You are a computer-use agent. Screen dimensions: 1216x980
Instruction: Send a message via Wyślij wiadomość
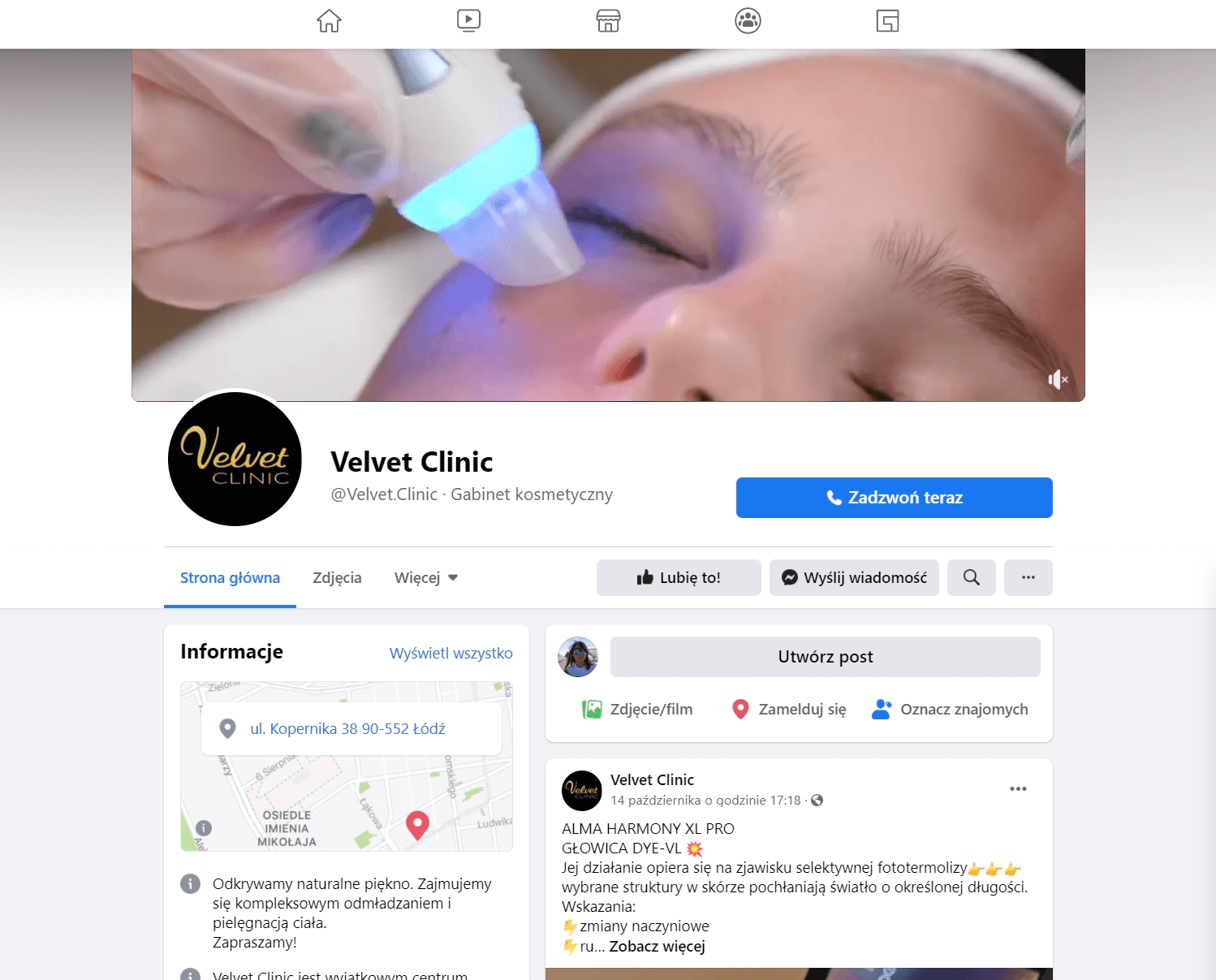pyautogui.click(x=854, y=578)
